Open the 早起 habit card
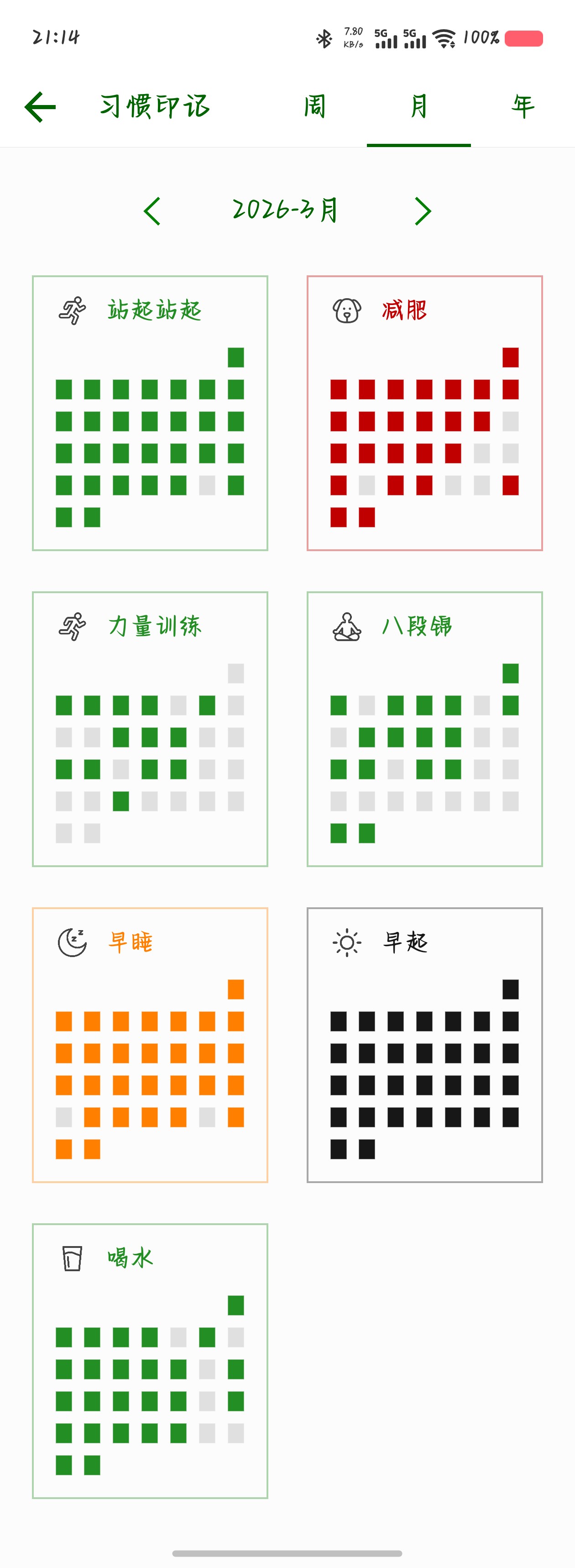This screenshot has width=575, height=1568. pyautogui.click(x=425, y=1045)
